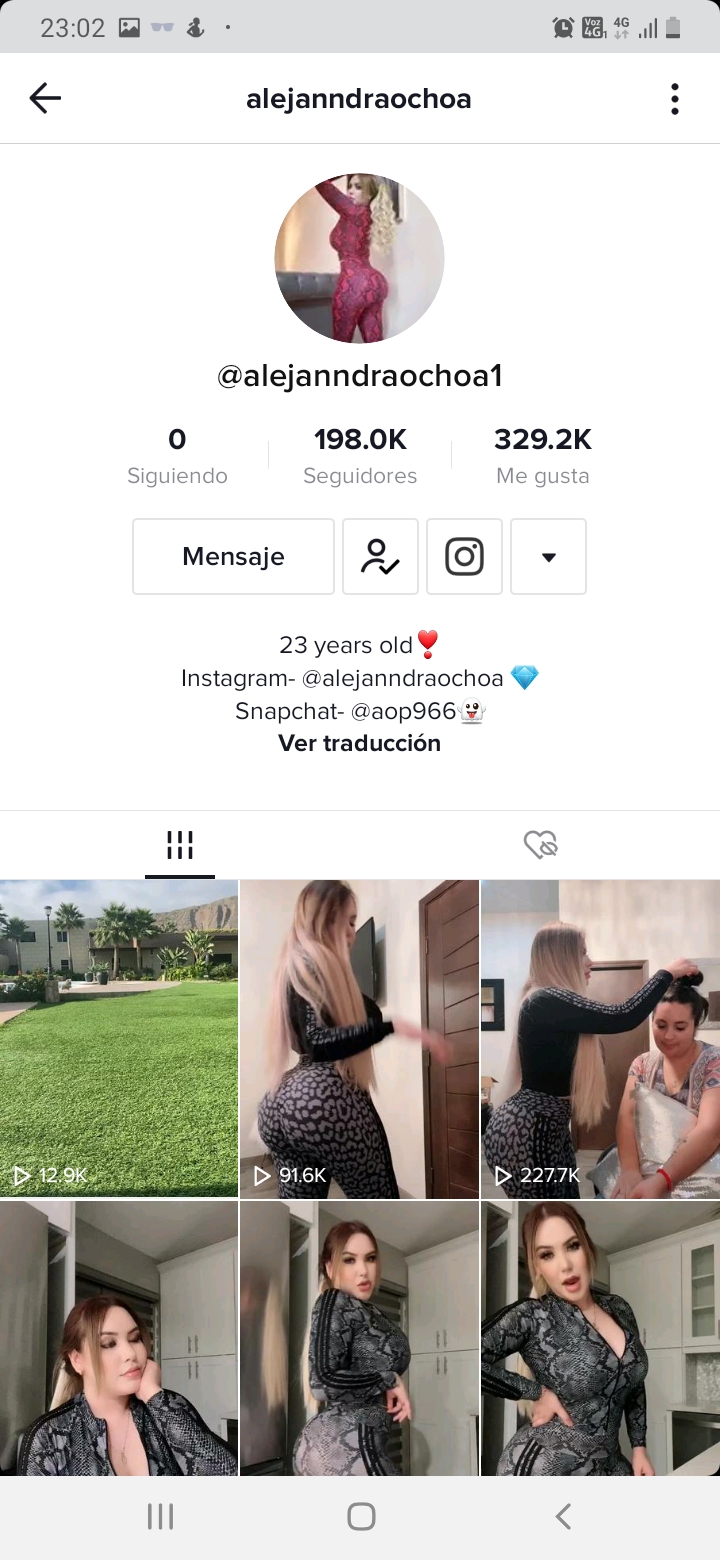Open the three-dot overflow menu
Image resolution: width=720 pixels, height=1560 pixels.
click(675, 98)
